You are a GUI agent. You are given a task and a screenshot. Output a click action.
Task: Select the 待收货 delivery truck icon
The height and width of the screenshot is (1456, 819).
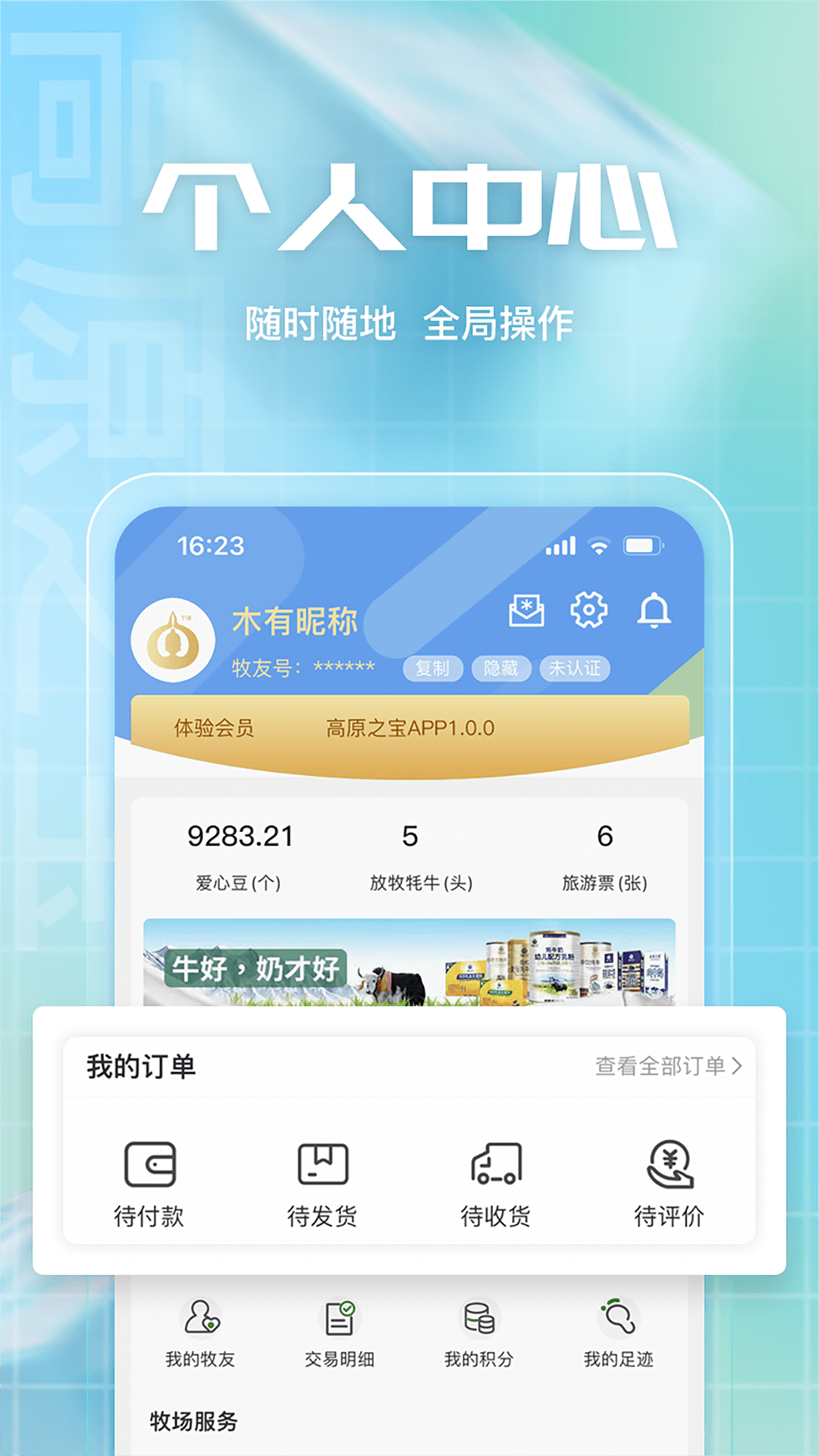click(495, 1162)
